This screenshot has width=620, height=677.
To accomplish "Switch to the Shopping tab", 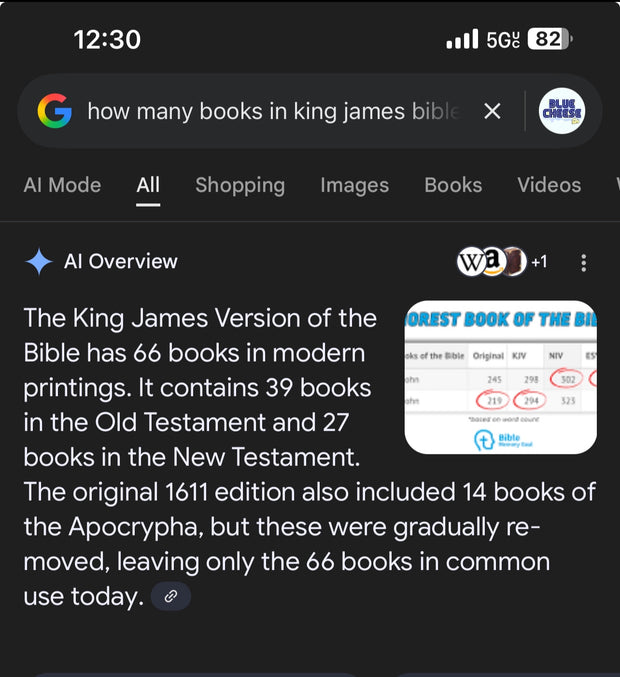I will [x=240, y=185].
